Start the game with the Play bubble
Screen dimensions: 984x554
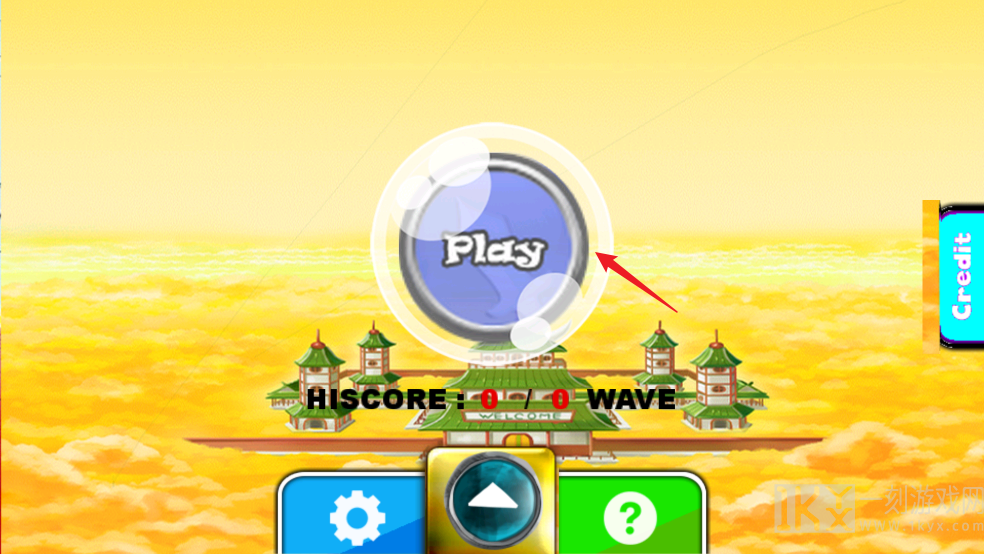492,248
